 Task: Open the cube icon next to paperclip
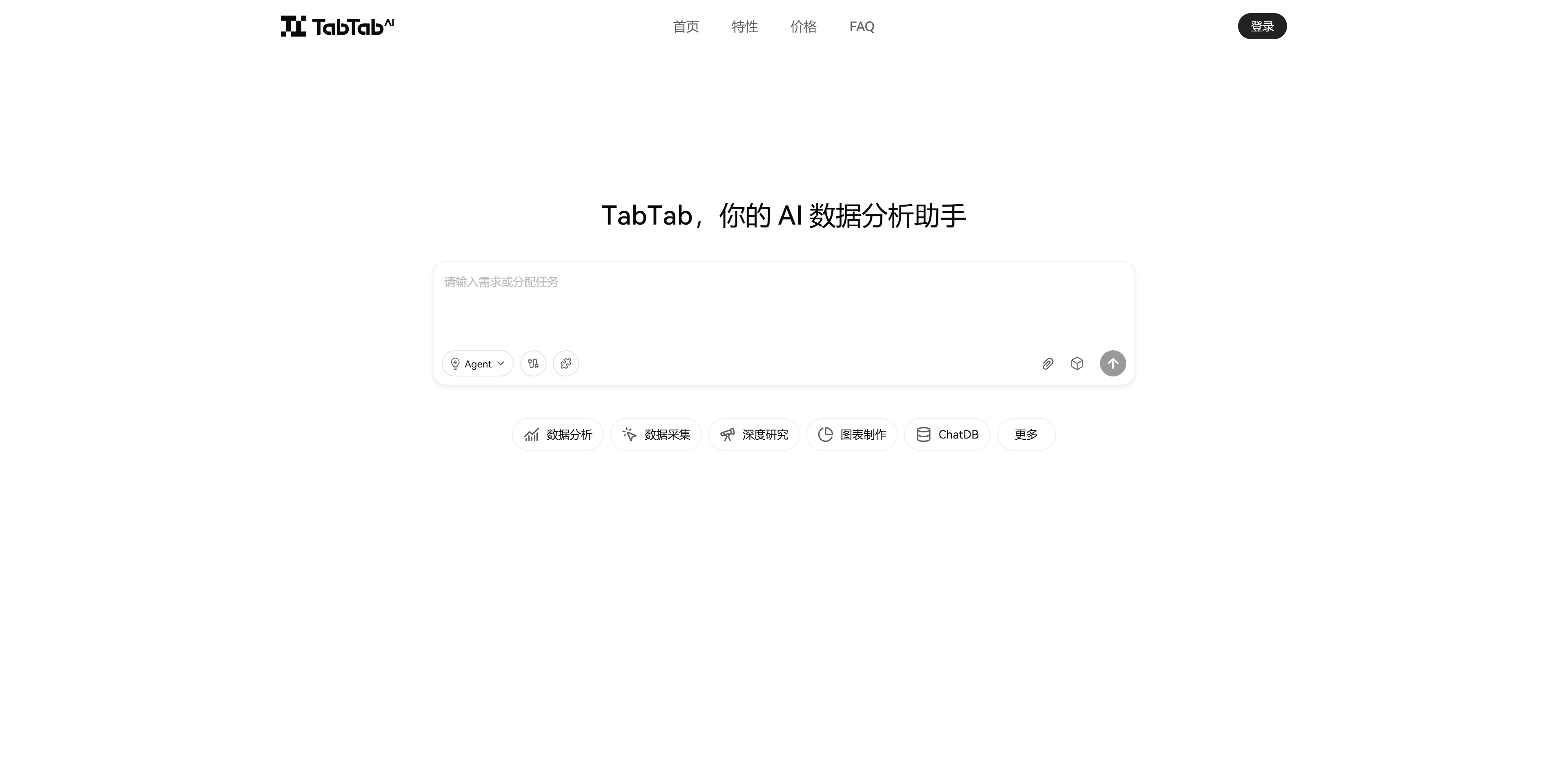pyautogui.click(x=1077, y=363)
